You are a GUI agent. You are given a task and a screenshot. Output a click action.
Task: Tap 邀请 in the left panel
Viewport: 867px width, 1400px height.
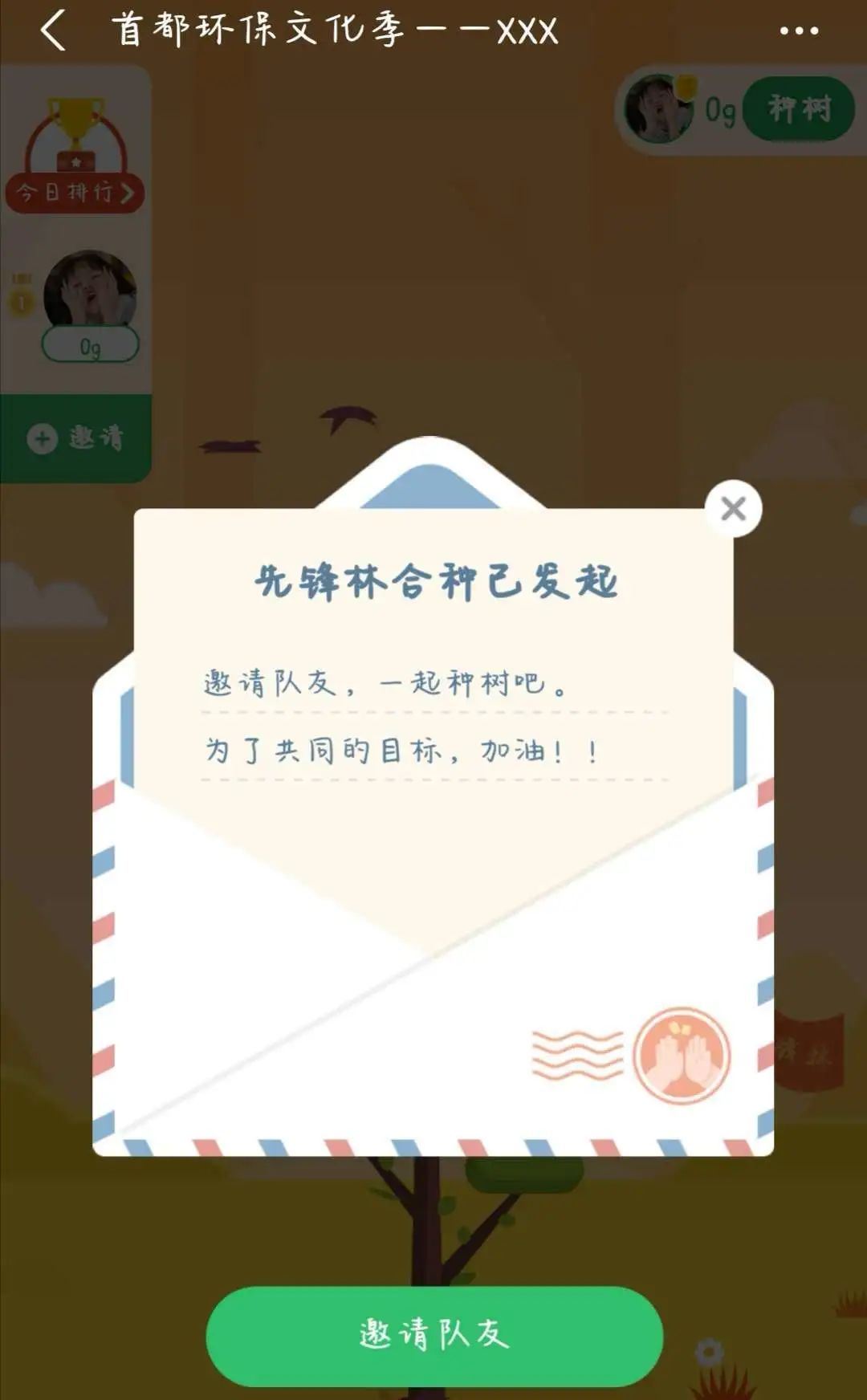pyautogui.click(x=75, y=438)
